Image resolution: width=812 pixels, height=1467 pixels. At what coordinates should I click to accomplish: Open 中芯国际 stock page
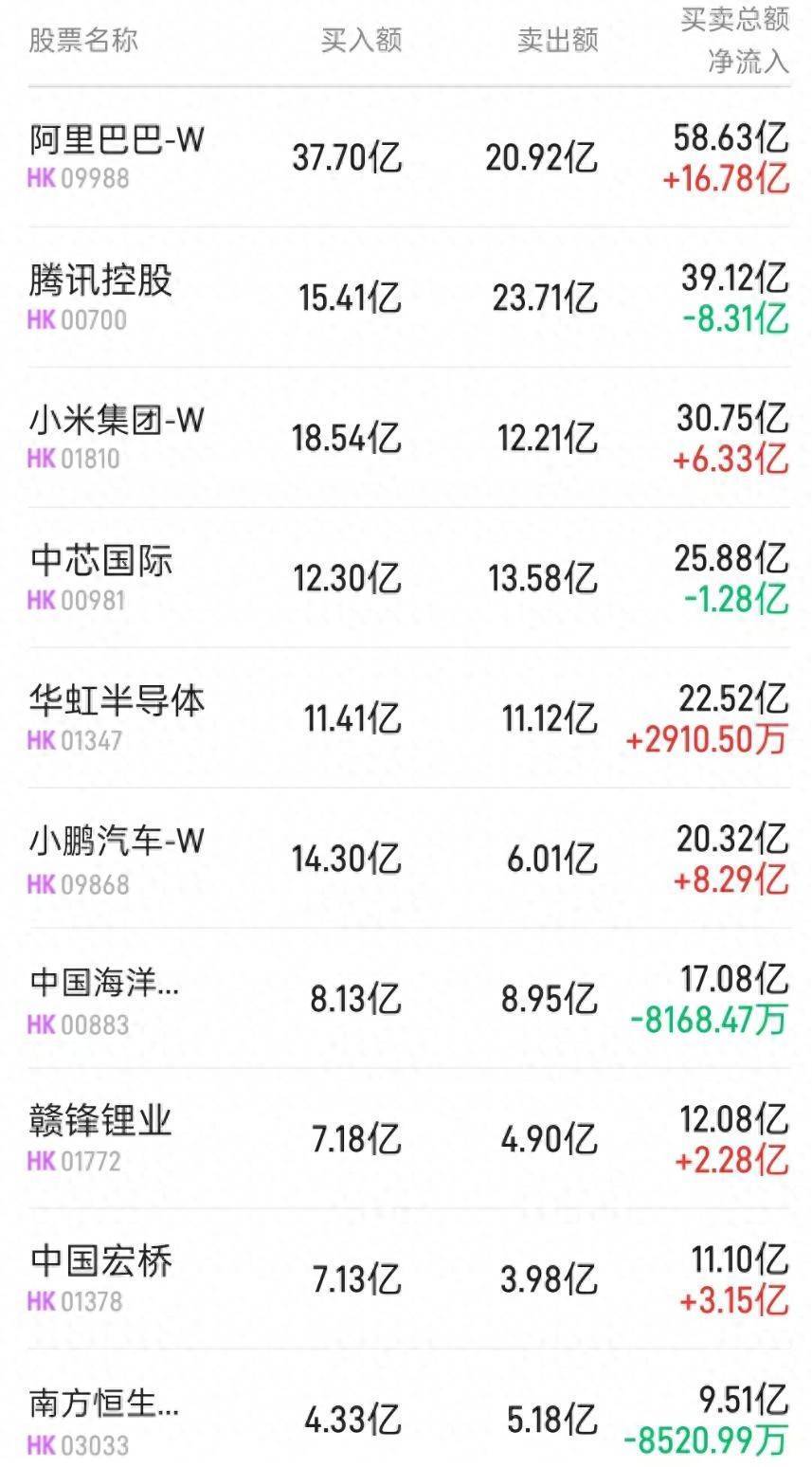[101, 561]
